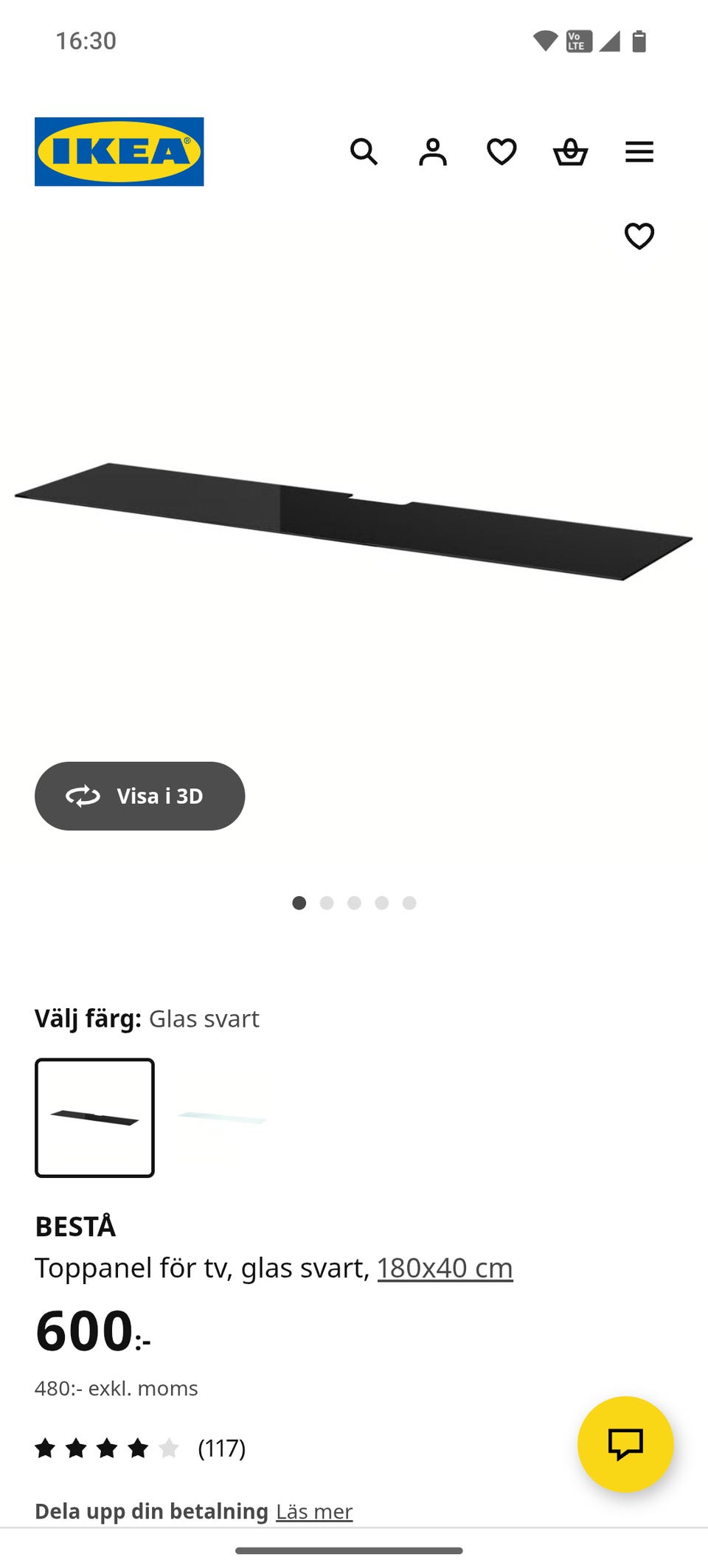Tap the fourth carousel indicator dot
The image size is (708, 1568).
(382, 903)
